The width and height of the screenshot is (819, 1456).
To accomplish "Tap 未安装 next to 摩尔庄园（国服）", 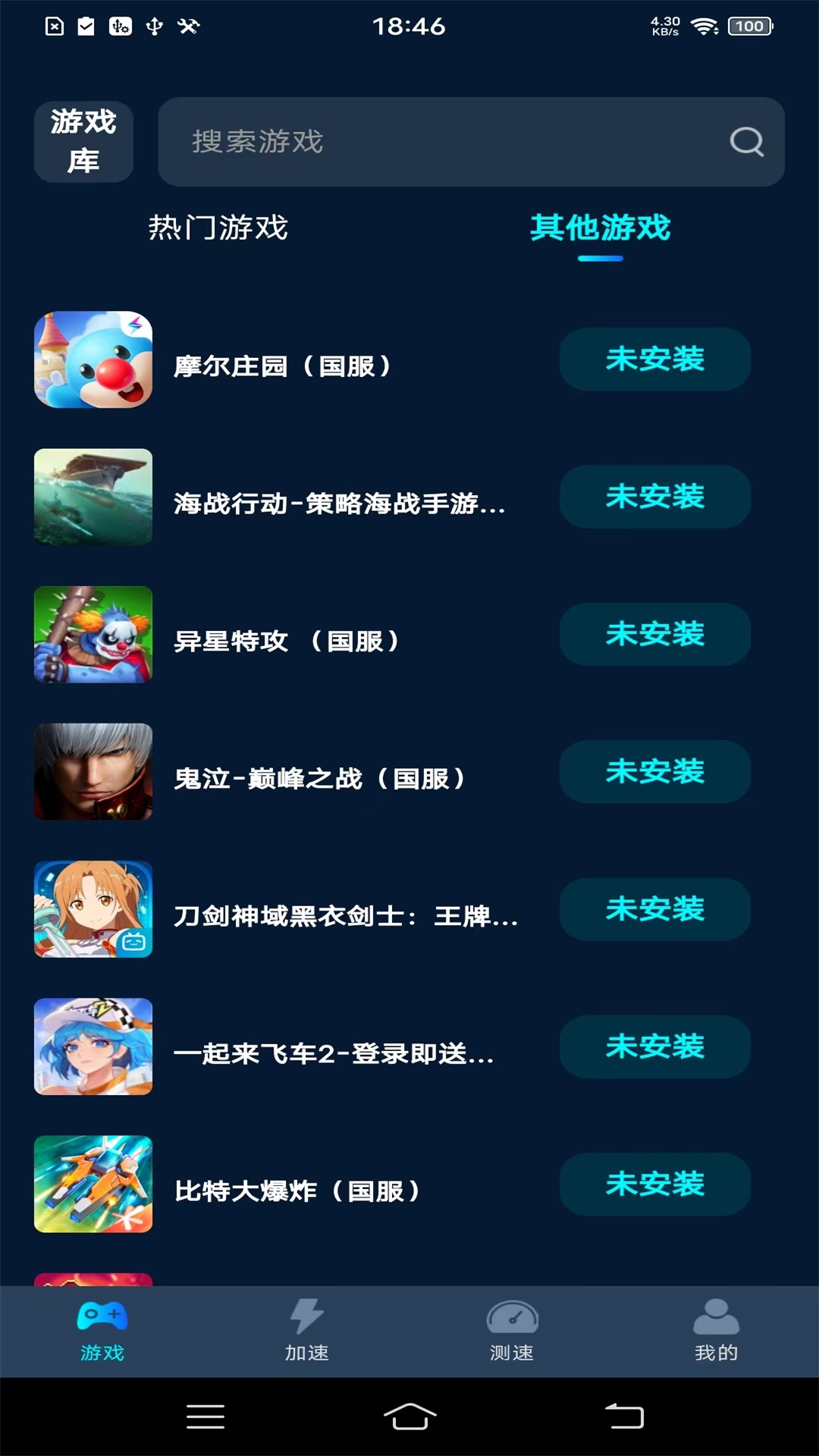I will 654,359.
